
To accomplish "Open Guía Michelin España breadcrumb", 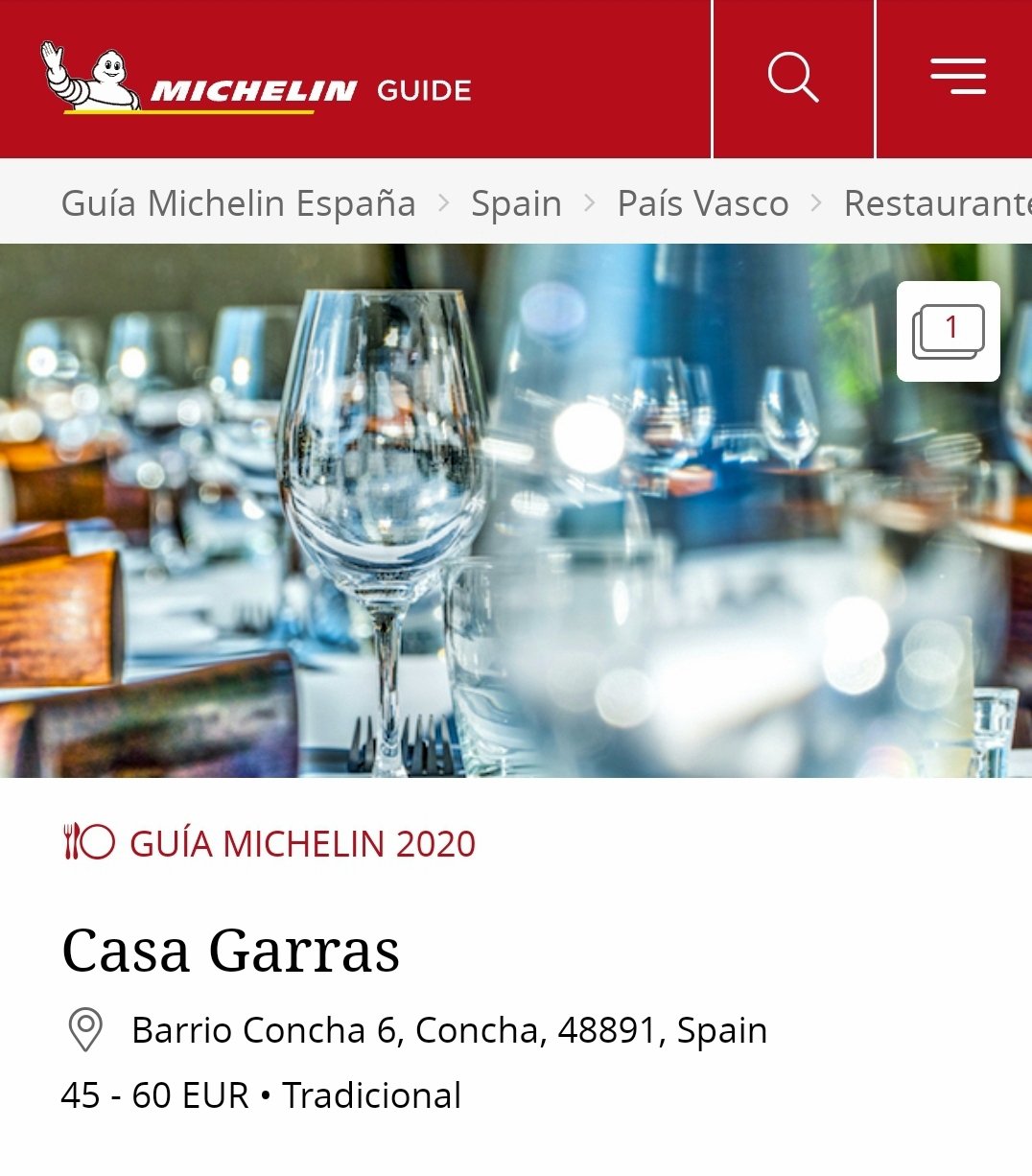I will coord(238,203).
